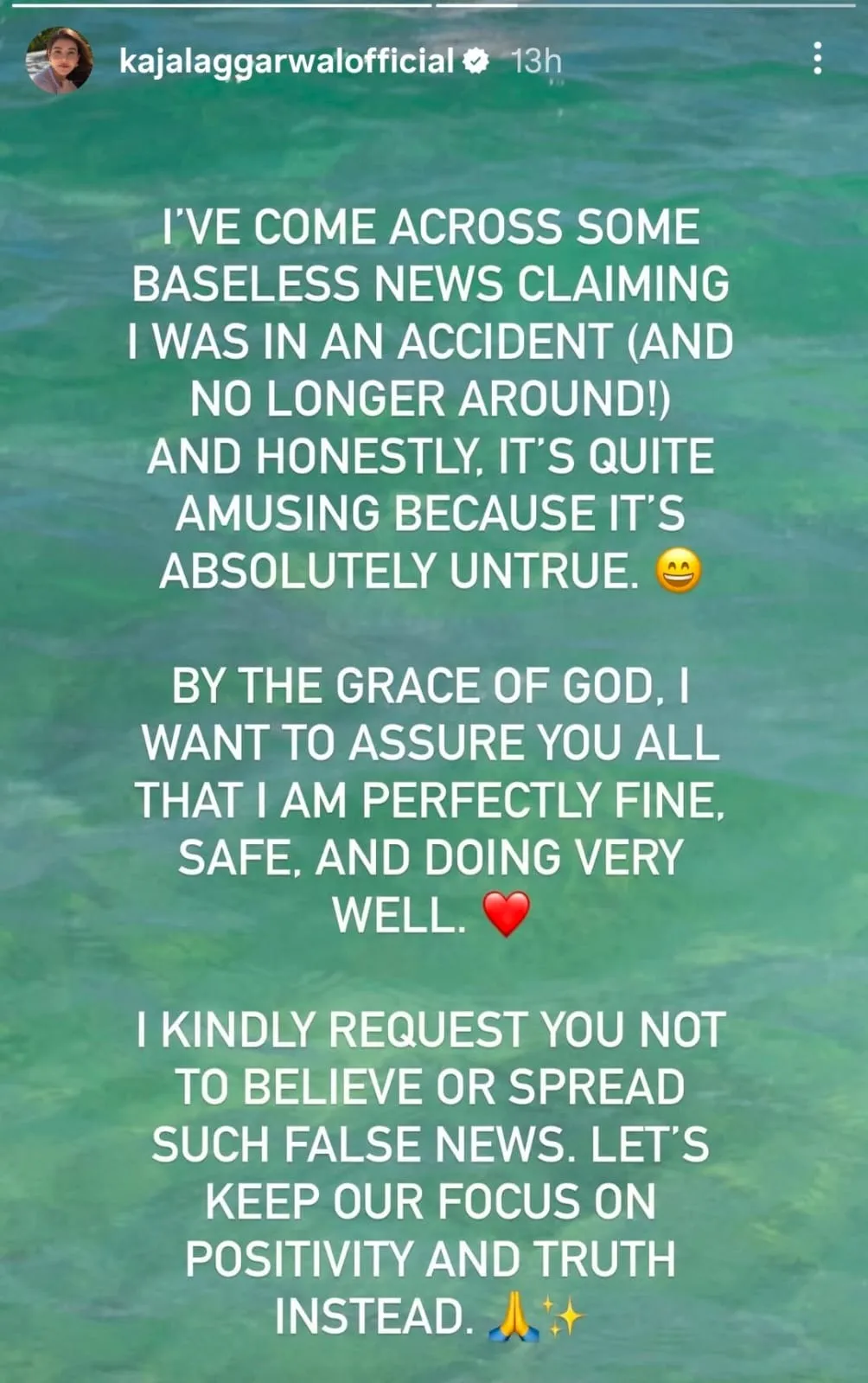Open the story's three-dot overflow menu
The width and height of the screenshot is (868, 1383).
coord(817,59)
